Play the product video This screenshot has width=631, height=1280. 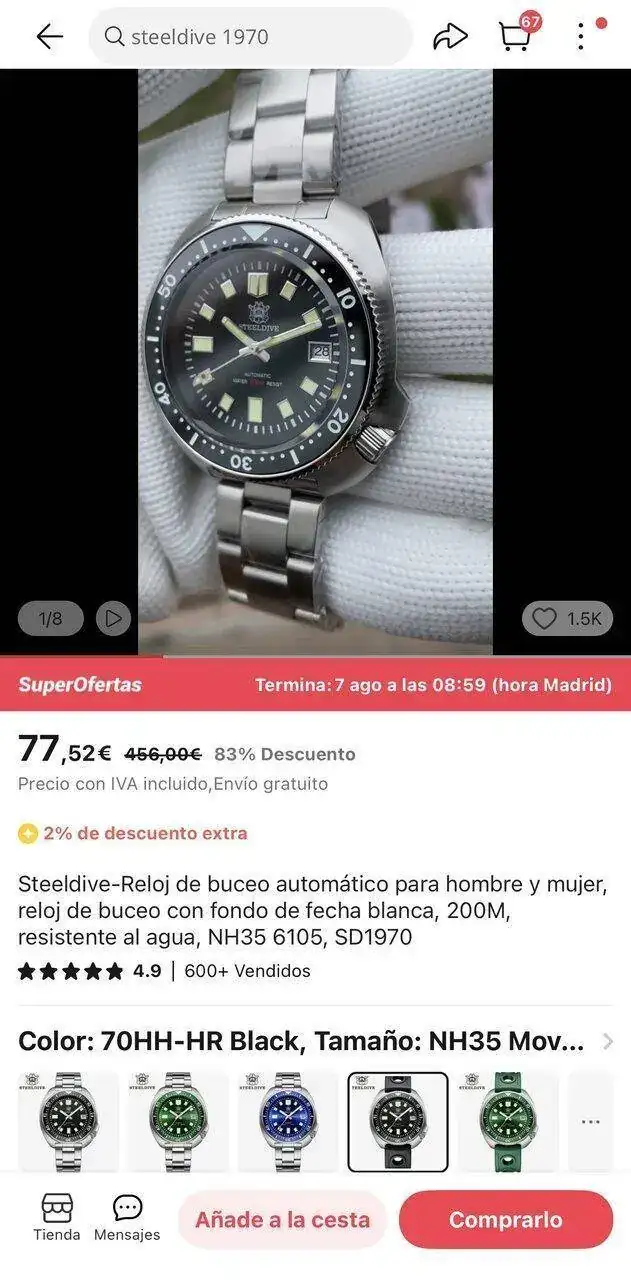(113, 618)
